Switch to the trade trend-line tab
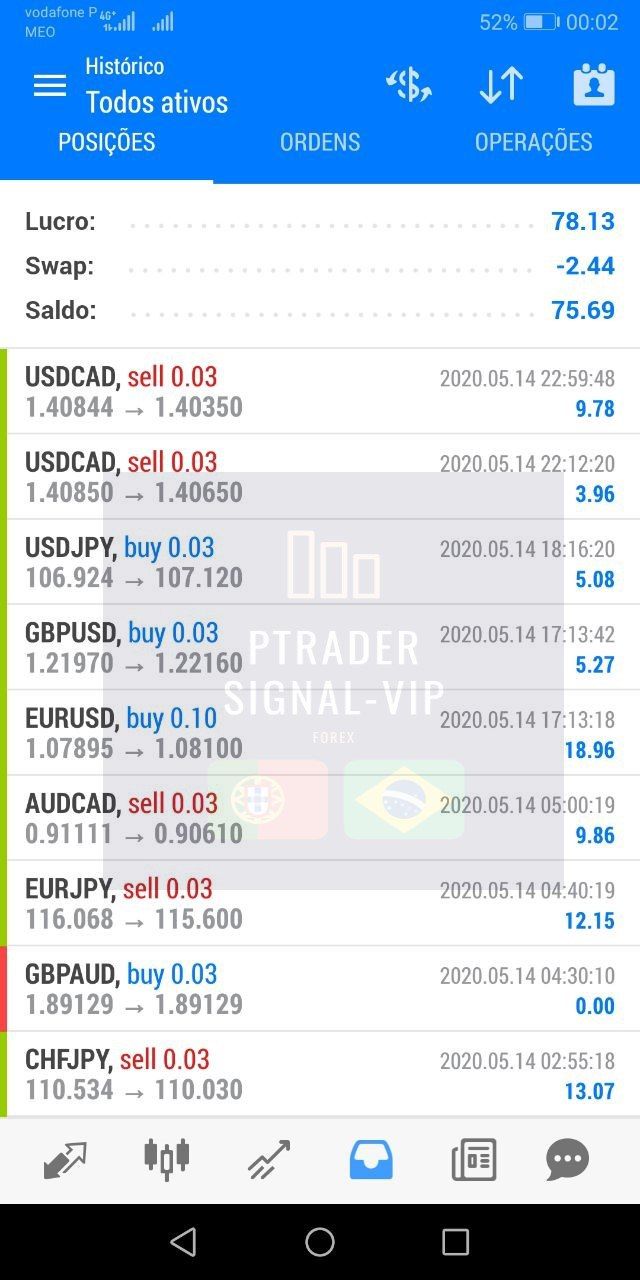This screenshot has width=640, height=1280. click(269, 1160)
